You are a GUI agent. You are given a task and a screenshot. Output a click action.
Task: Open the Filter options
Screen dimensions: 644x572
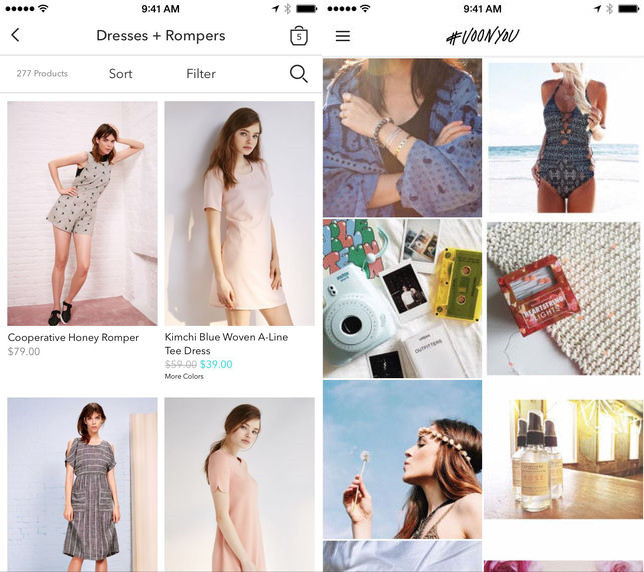(201, 74)
